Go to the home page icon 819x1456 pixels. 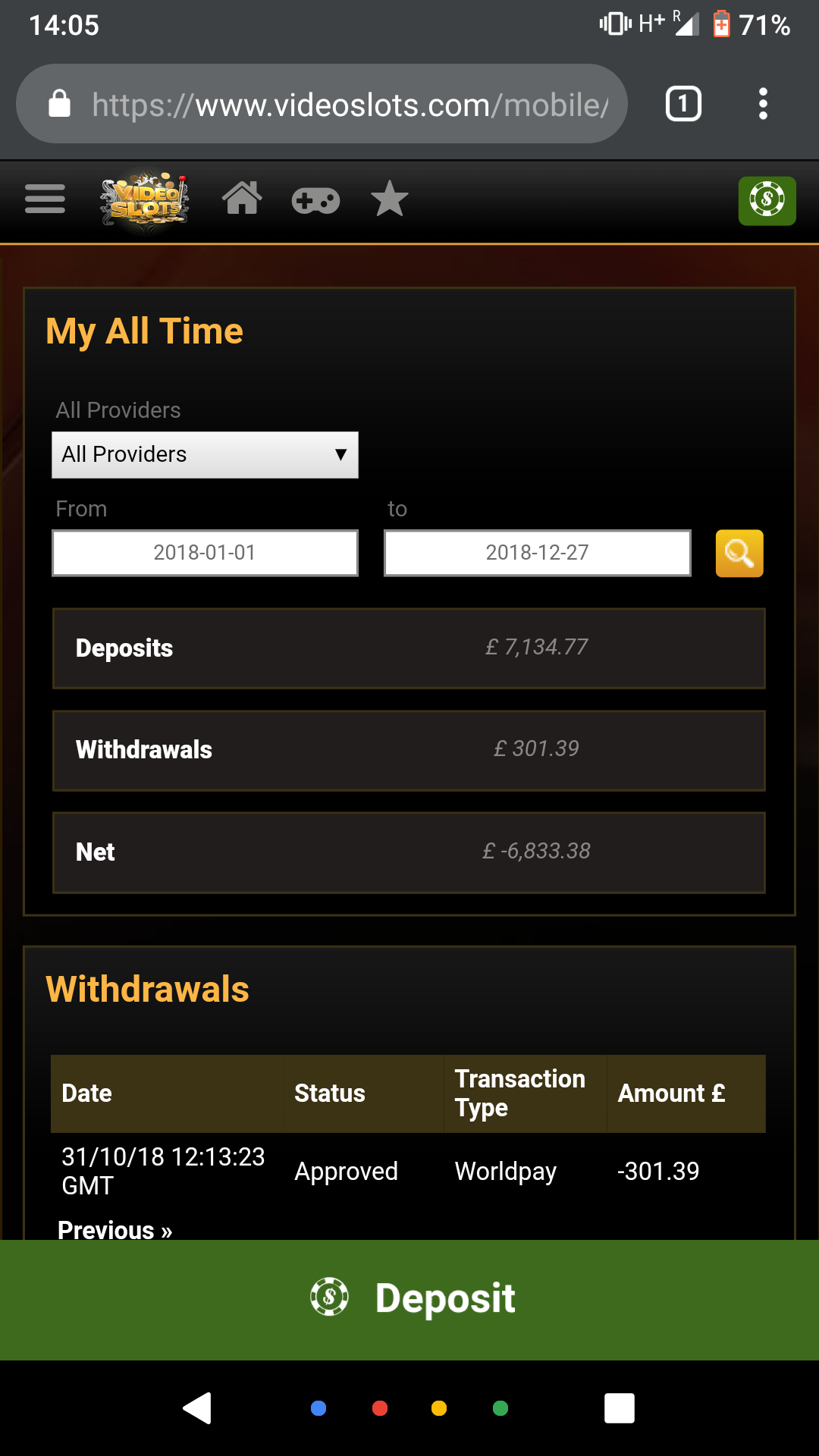[x=242, y=199]
